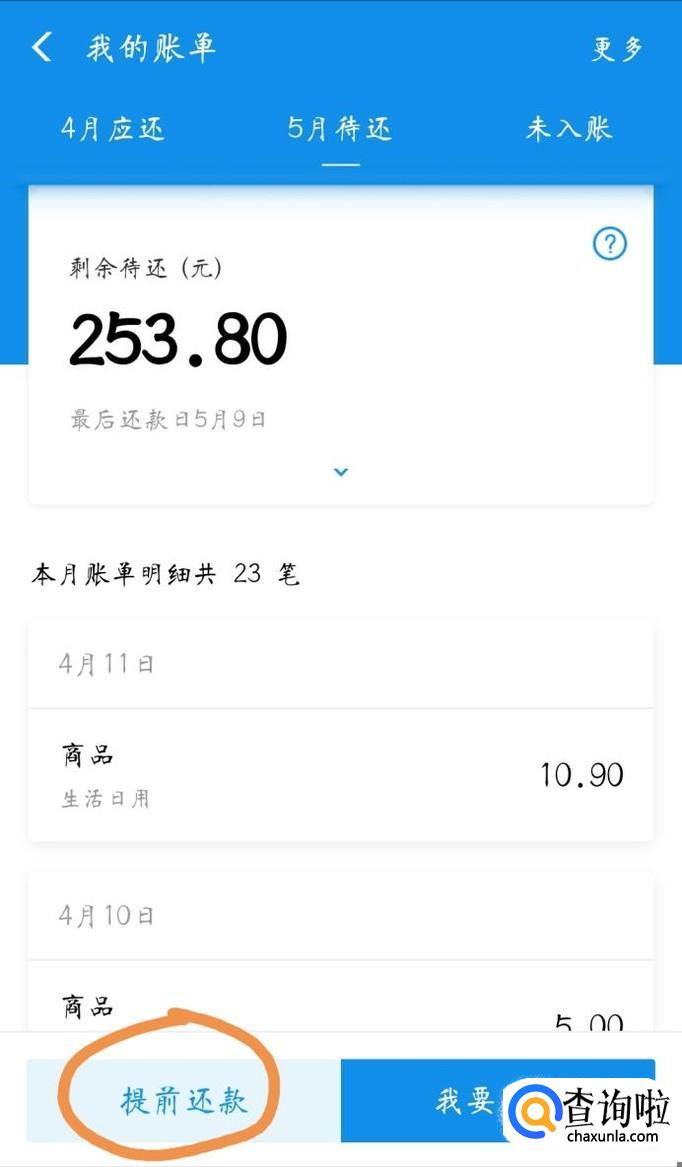This screenshot has width=682, height=1167.
Task: Switch to the 4月应还 tab
Action: [113, 129]
